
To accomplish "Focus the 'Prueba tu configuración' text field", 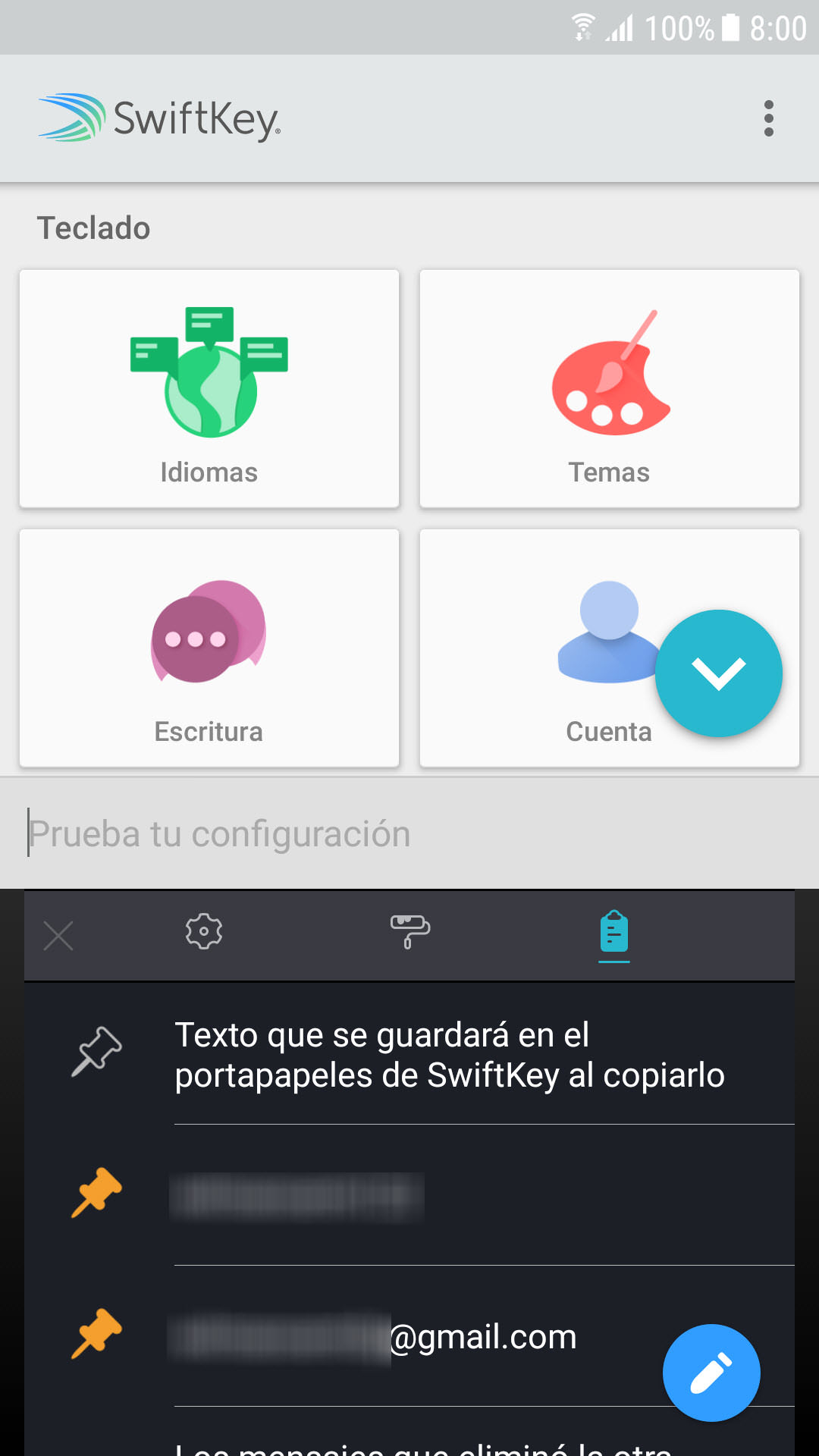I will tap(409, 833).
